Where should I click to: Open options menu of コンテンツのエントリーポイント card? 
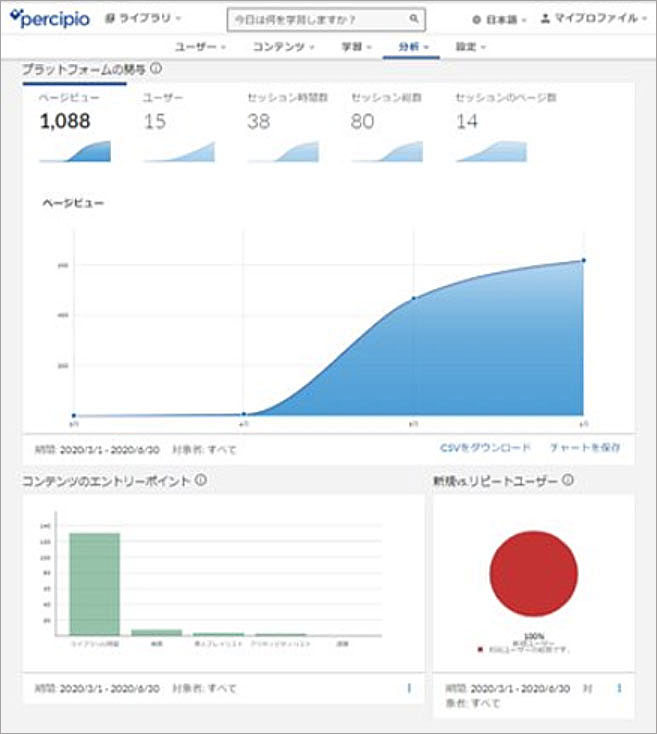pos(408,688)
